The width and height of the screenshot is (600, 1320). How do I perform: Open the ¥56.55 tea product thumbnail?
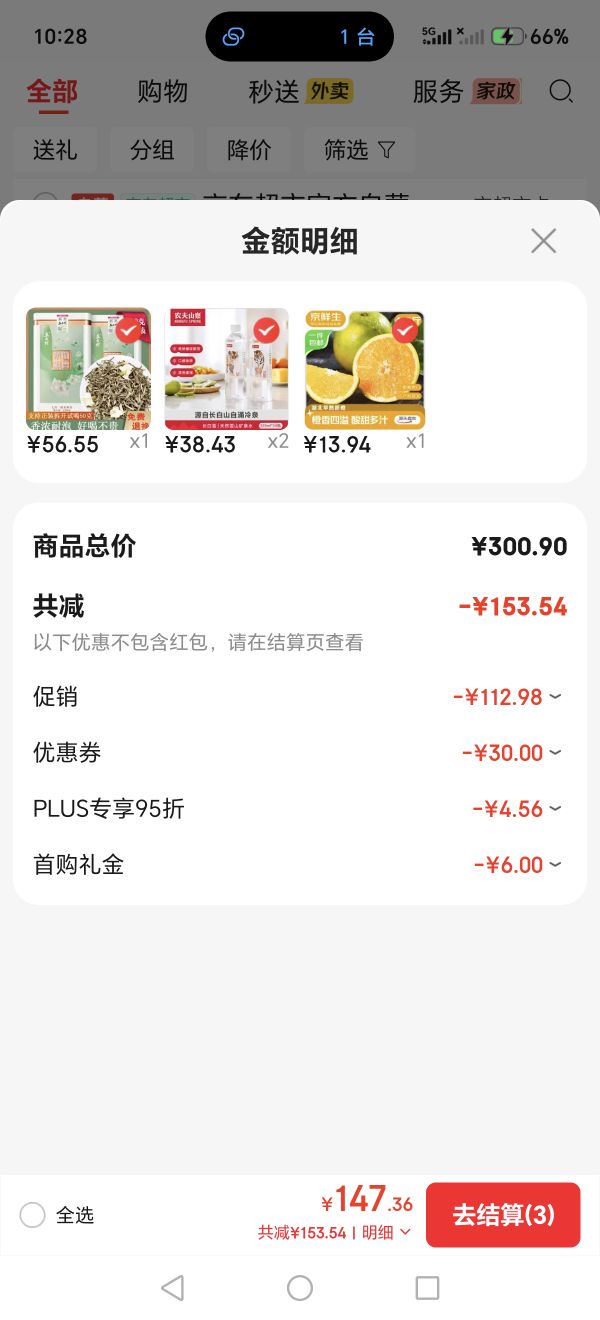click(88, 369)
